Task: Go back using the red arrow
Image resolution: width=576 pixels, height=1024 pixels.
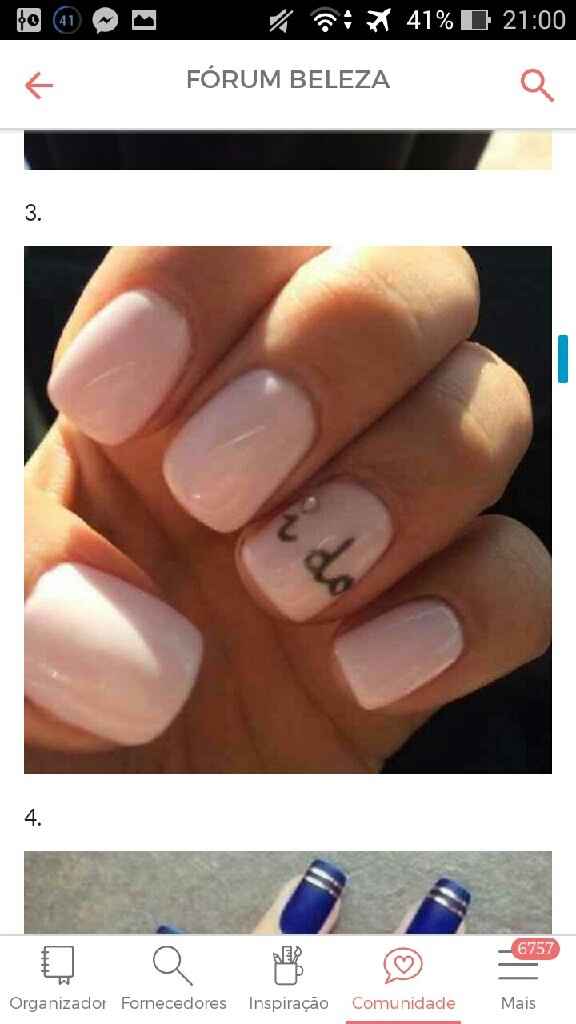Action: (39, 86)
